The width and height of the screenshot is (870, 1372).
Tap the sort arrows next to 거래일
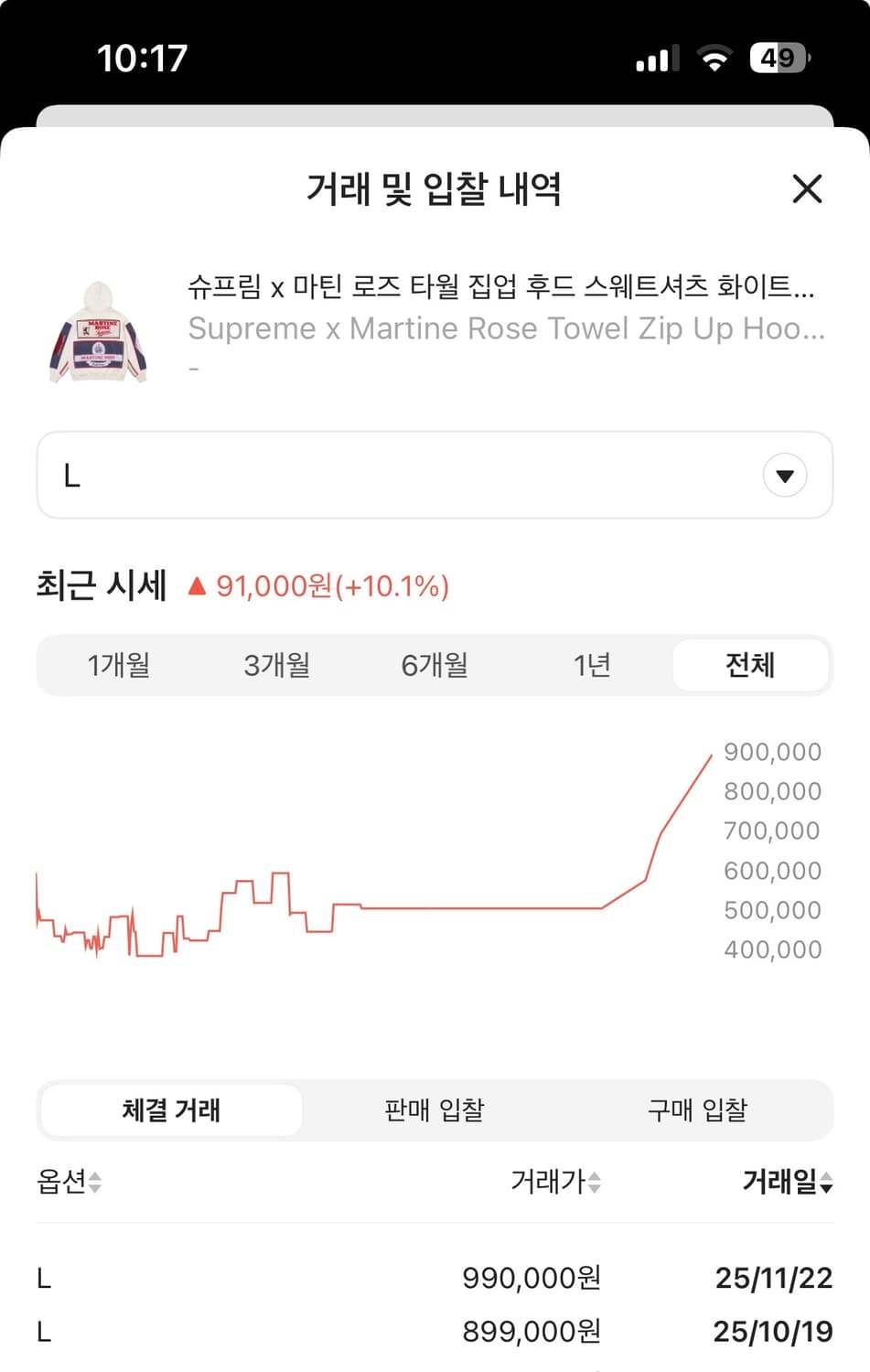826,1183
